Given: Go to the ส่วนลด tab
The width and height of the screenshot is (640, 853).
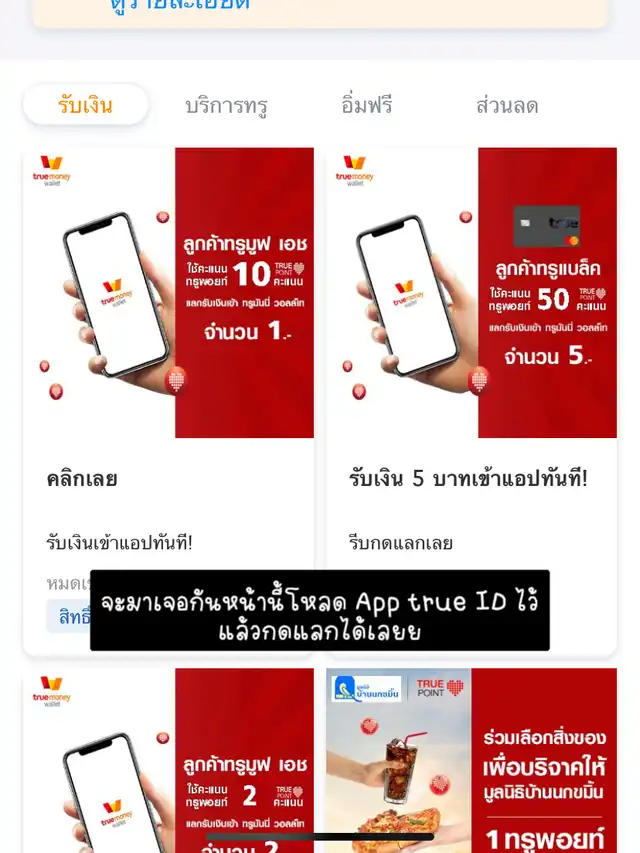Looking at the screenshot, I should (507, 106).
